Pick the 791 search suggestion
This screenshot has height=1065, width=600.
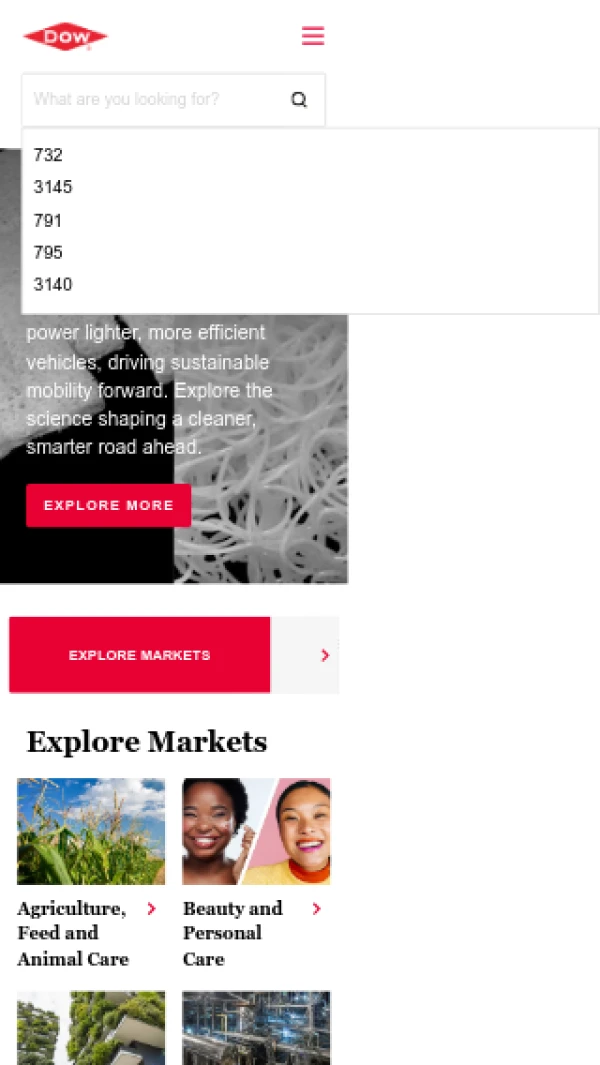pyautogui.click(x=48, y=220)
